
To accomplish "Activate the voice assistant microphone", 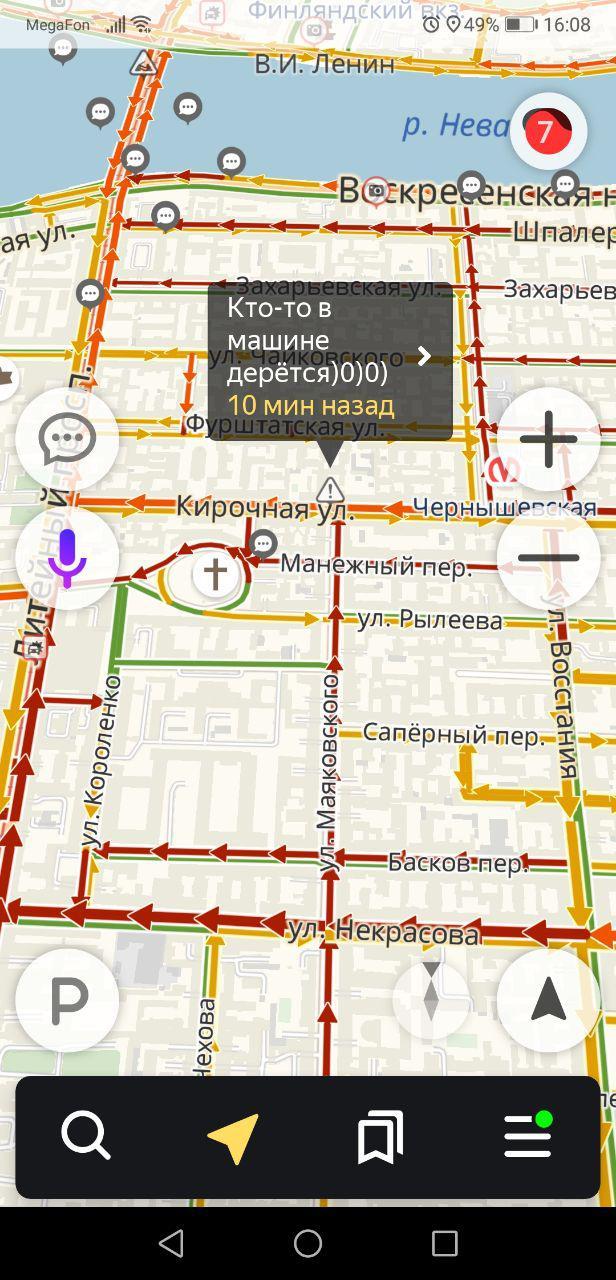I will click(x=67, y=557).
